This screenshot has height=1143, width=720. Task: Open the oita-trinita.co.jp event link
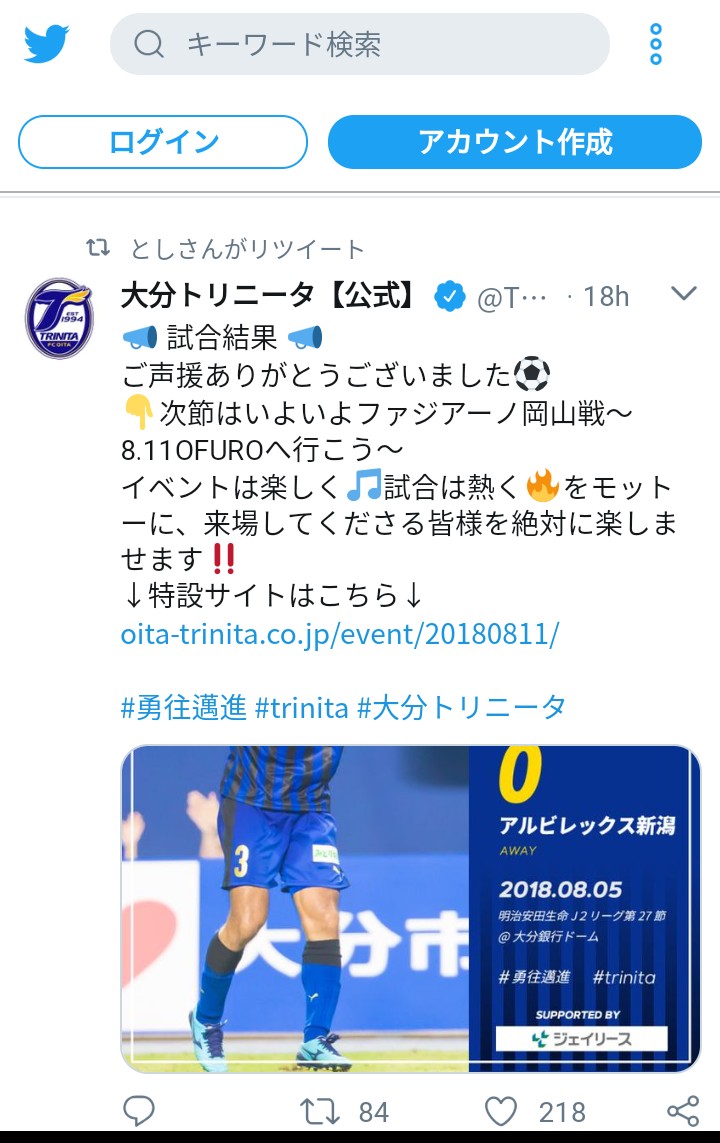340,634
